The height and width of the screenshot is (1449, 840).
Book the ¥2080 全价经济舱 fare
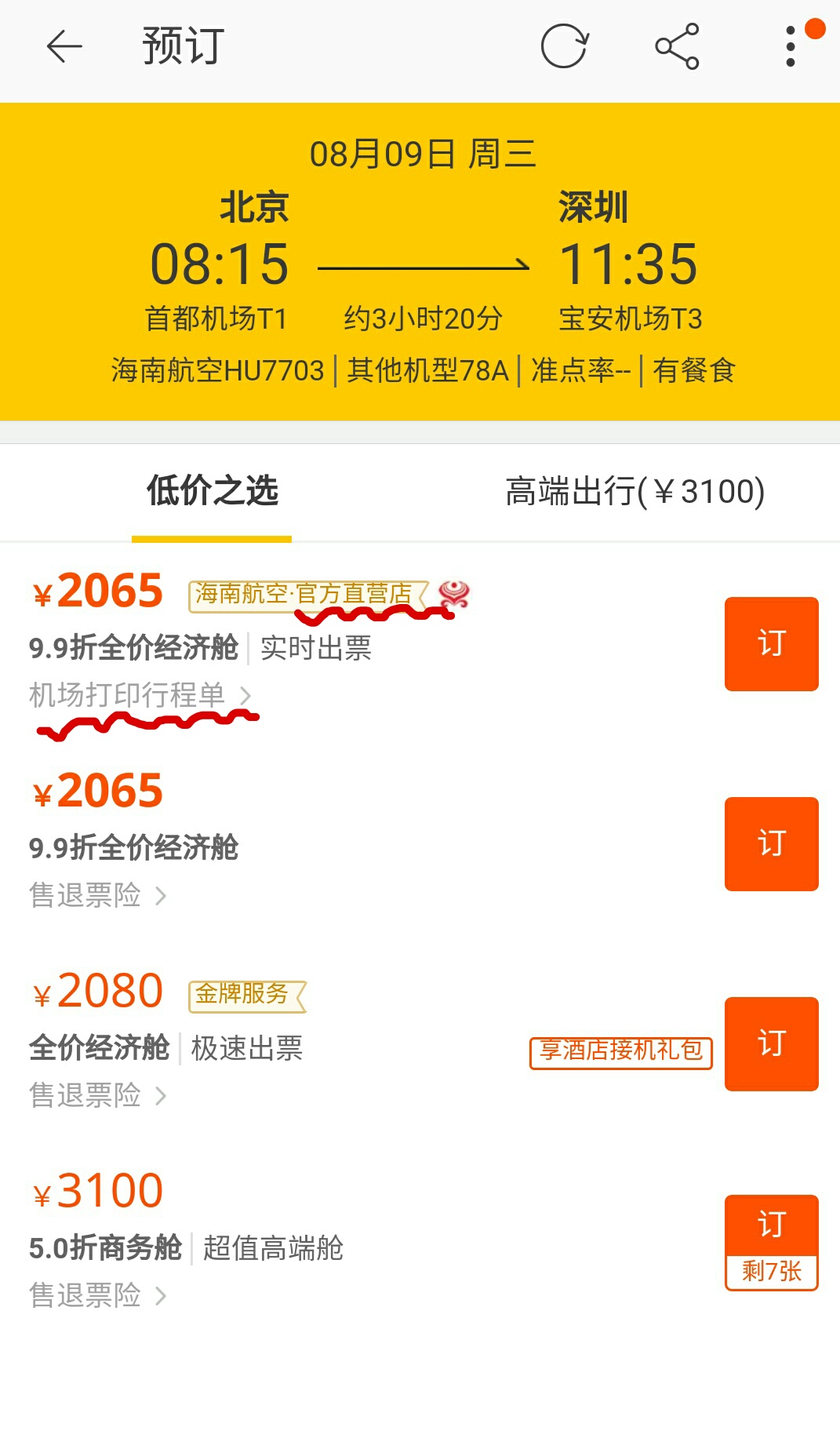point(771,1044)
